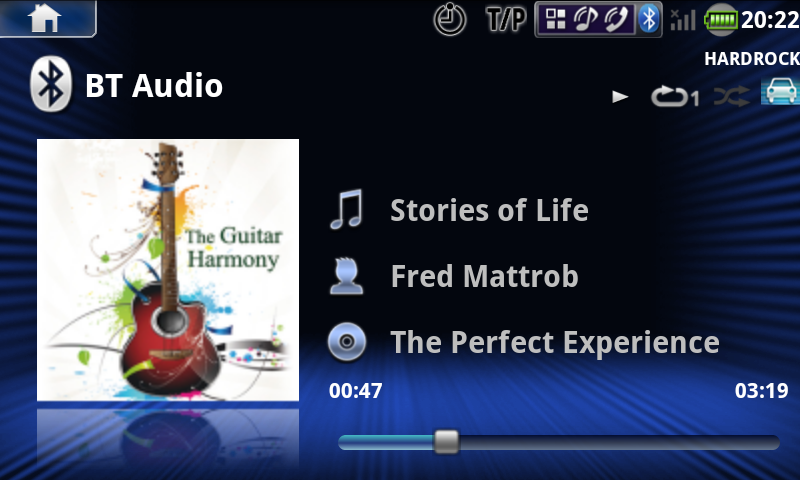This screenshot has width=800, height=480.
Task: Tap the playback position slider
Action: click(x=446, y=441)
